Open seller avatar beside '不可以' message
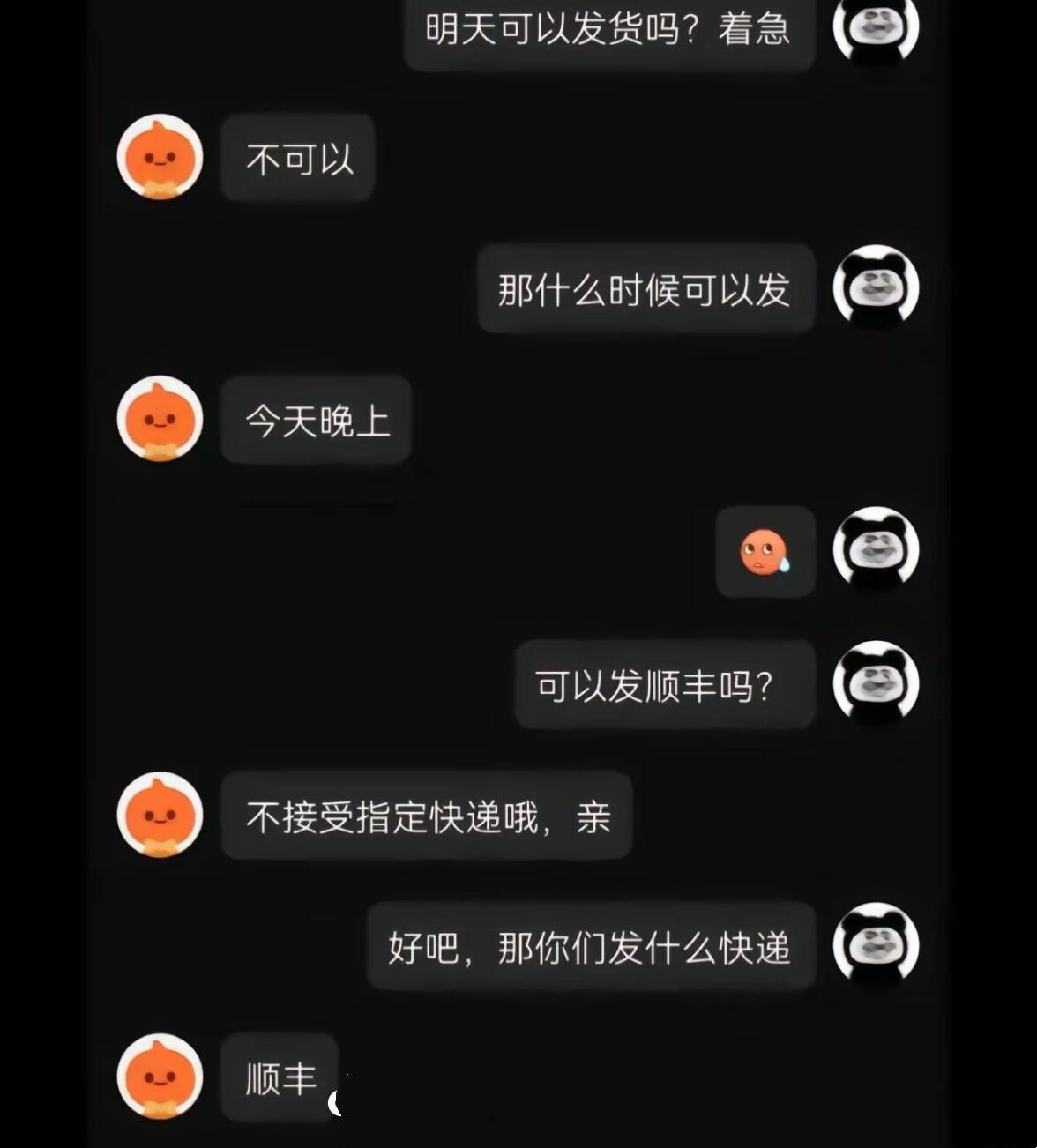 (160, 157)
